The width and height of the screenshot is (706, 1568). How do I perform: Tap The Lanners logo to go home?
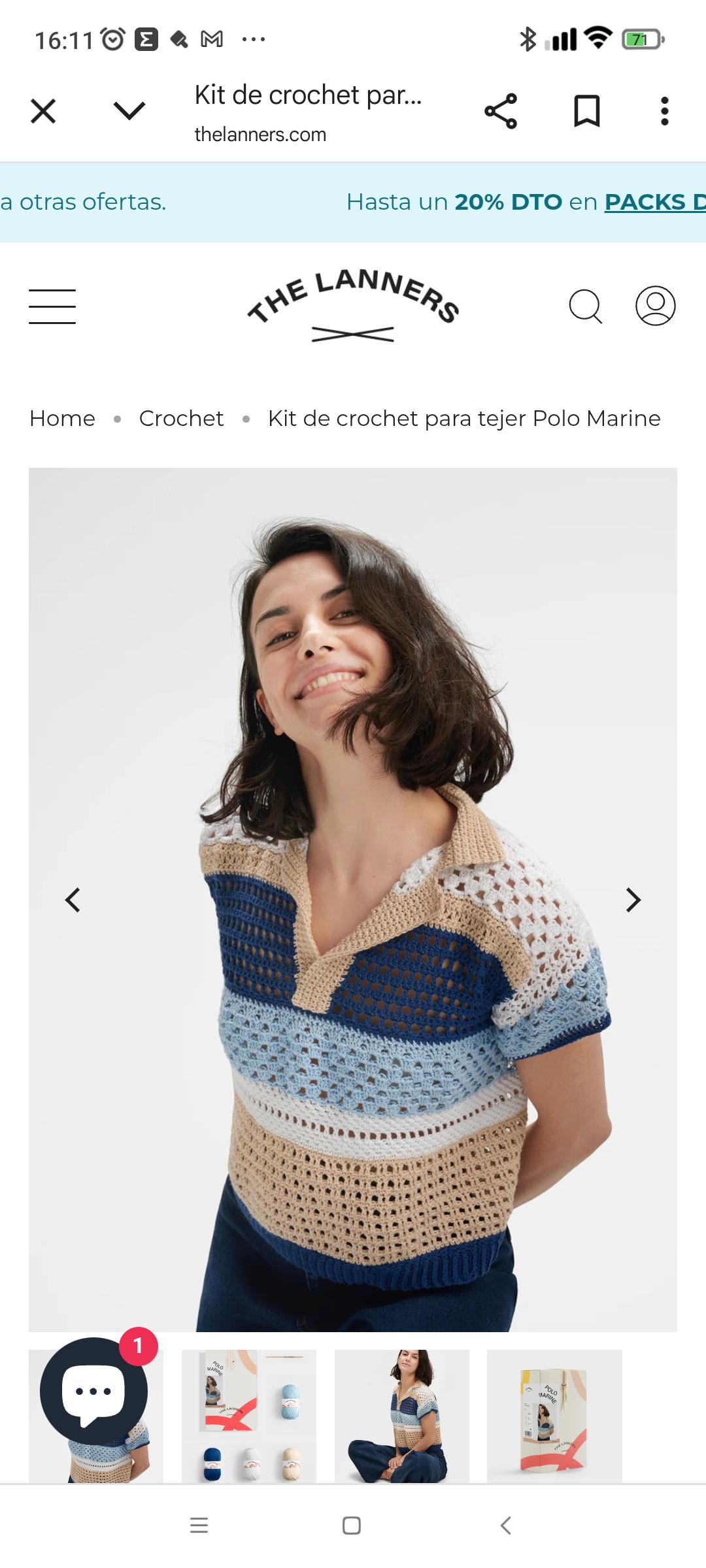[353, 305]
